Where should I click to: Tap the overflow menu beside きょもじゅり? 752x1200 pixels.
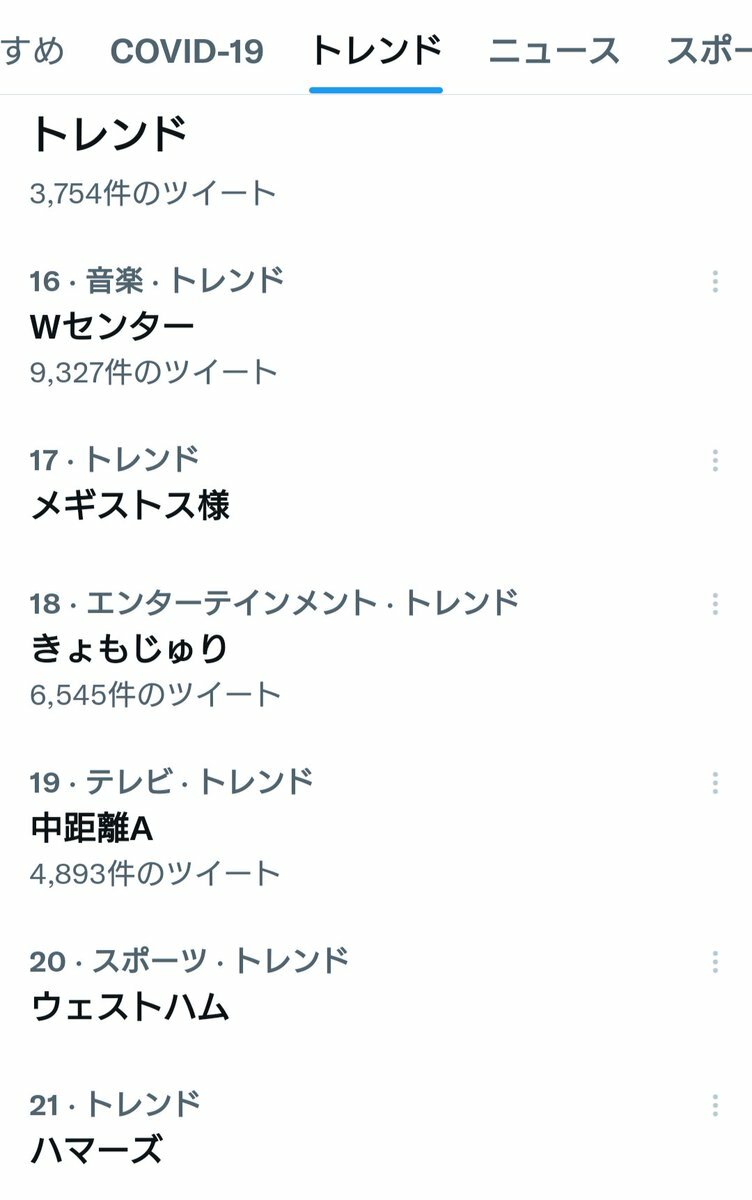point(715,603)
